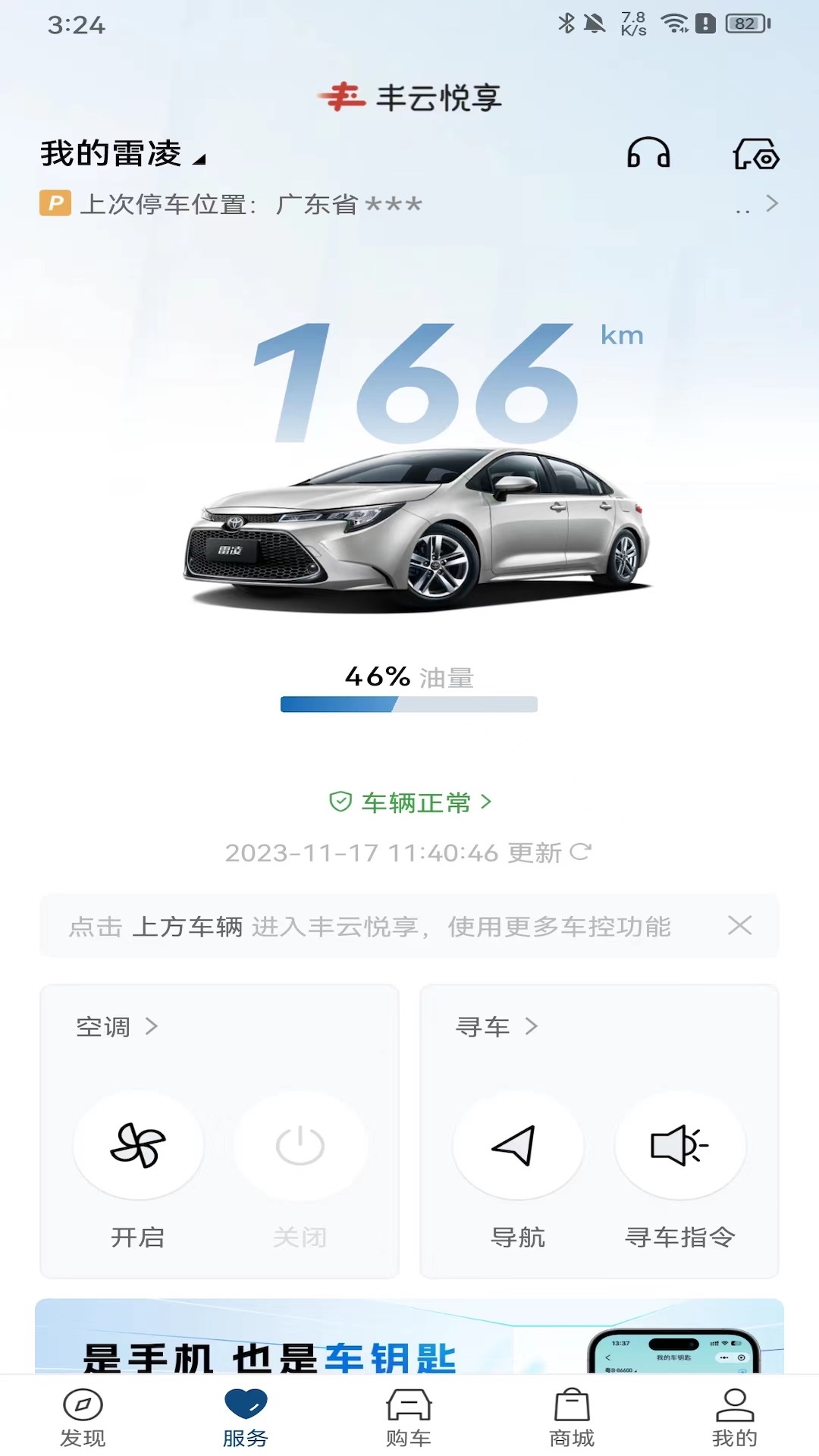Image resolution: width=819 pixels, height=1456 pixels.
Task: Refresh the vehicle data update time
Action: [x=580, y=852]
